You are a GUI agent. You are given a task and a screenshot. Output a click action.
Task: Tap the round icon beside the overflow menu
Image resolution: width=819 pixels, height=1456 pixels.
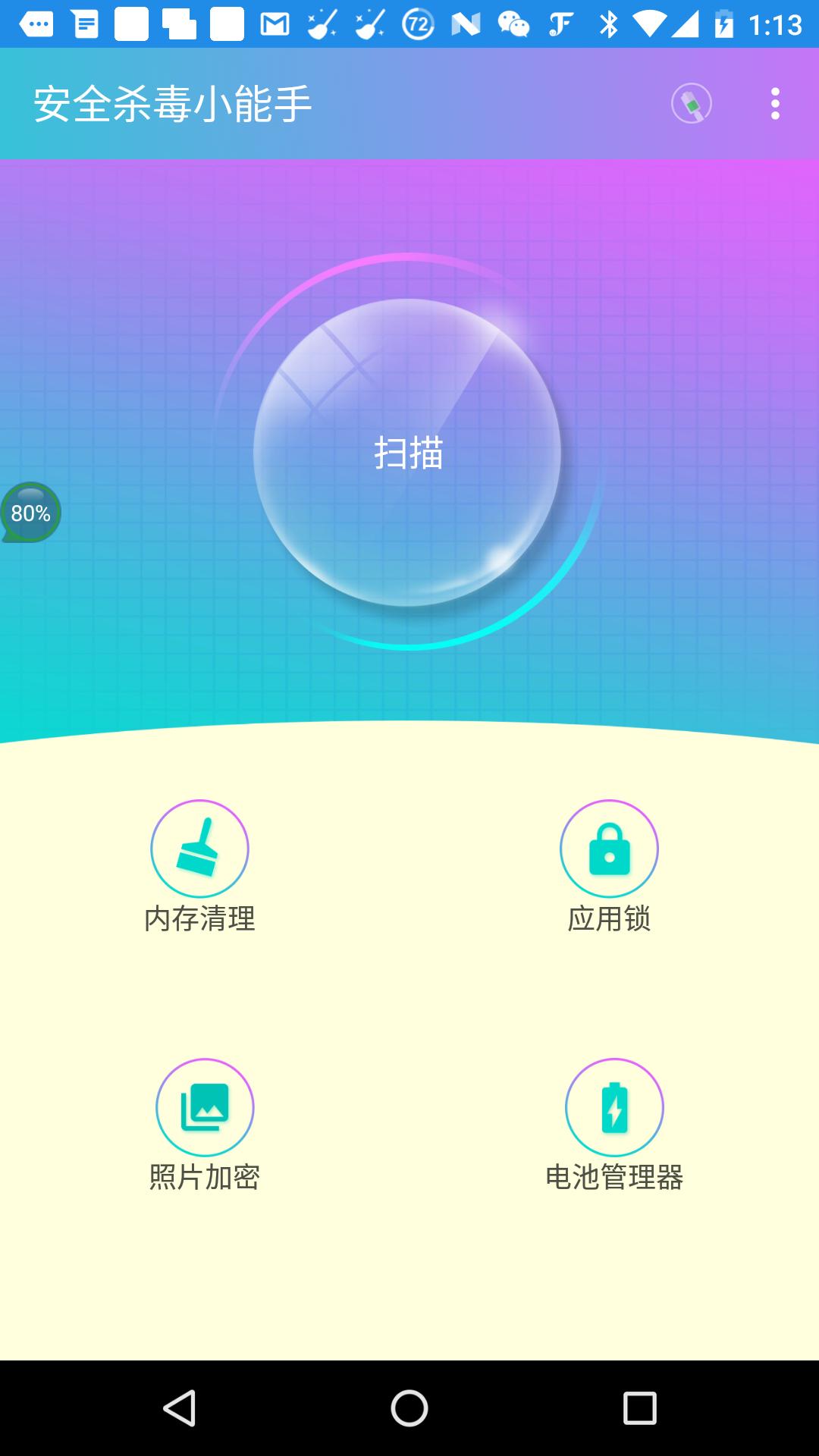coord(691,103)
